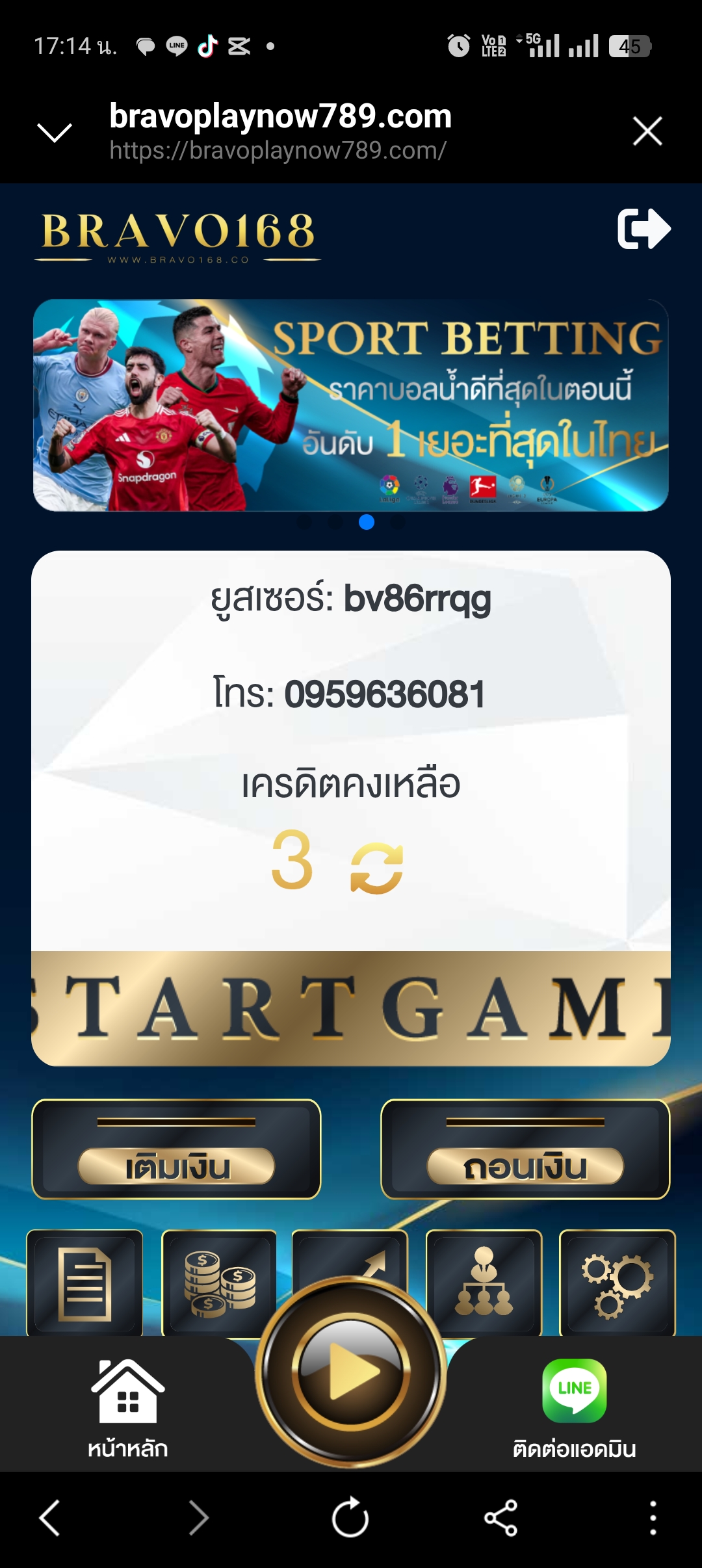702x1568 pixels.
Task: Select the active blue banner dot
Action: pyautogui.click(x=367, y=522)
